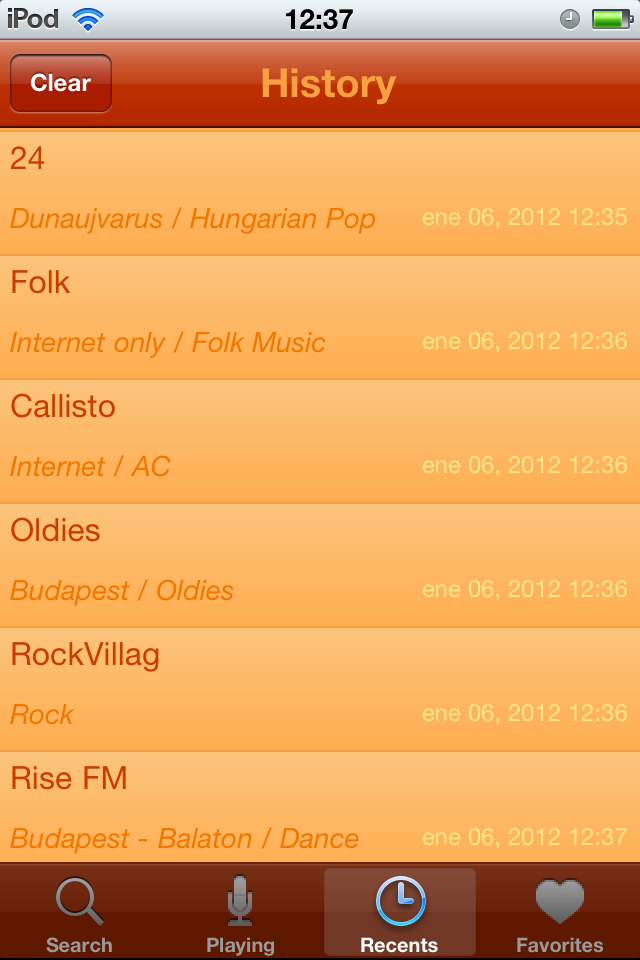The height and width of the screenshot is (960, 640).
Task: Open the Favorites tab
Action: [x=559, y=914]
